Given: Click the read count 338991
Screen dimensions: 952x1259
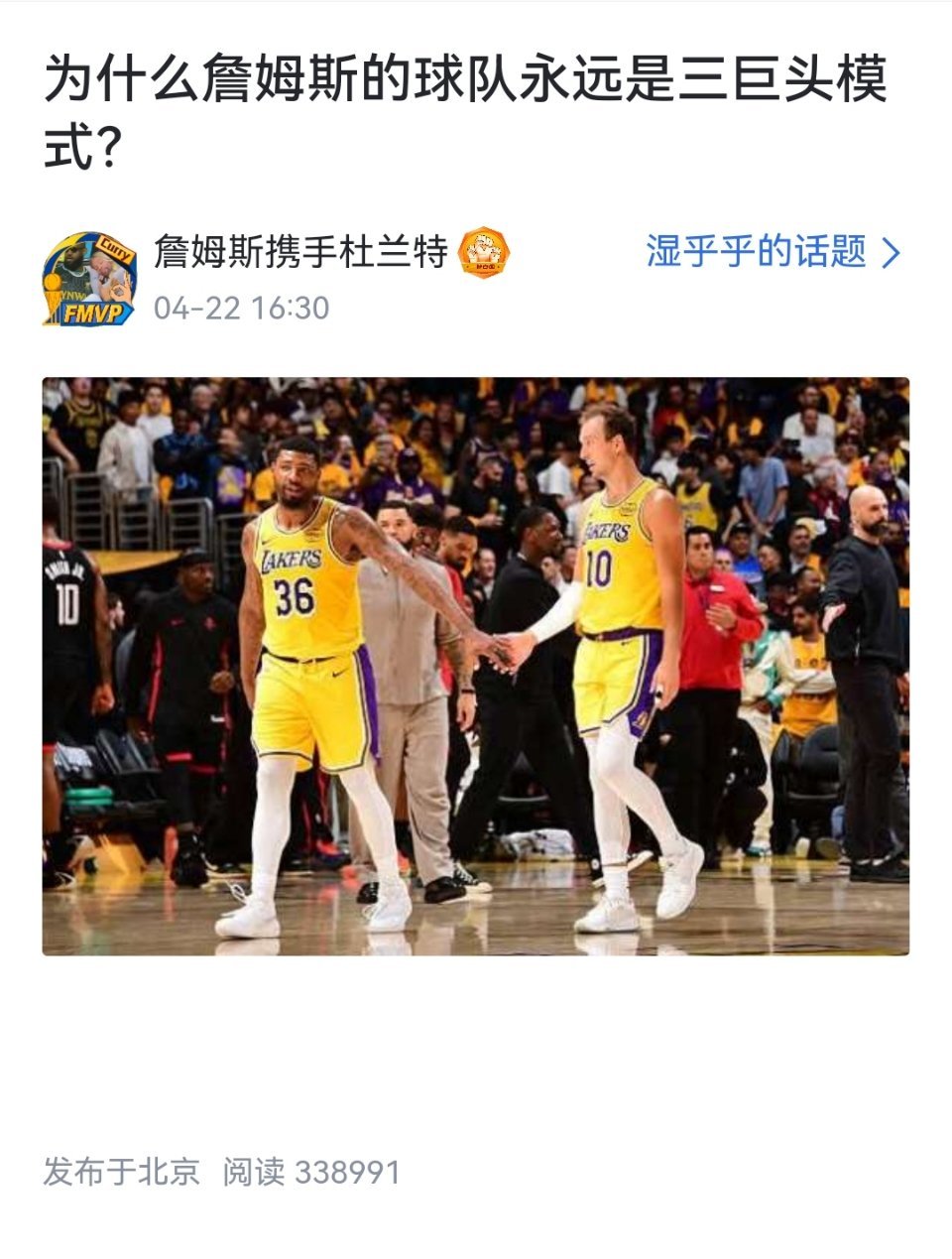Looking at the screenshot, I should pyautogui.click(x=350, y=1174).
